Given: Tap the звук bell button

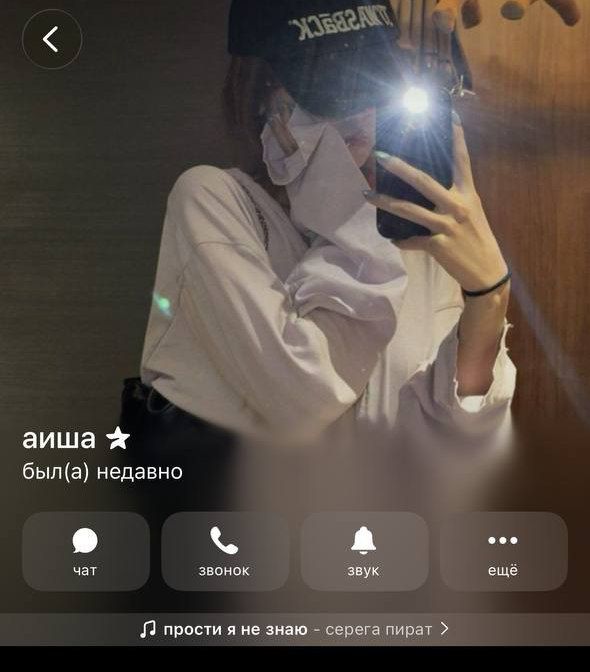Looking at the screenshot, I should point(364,551).
